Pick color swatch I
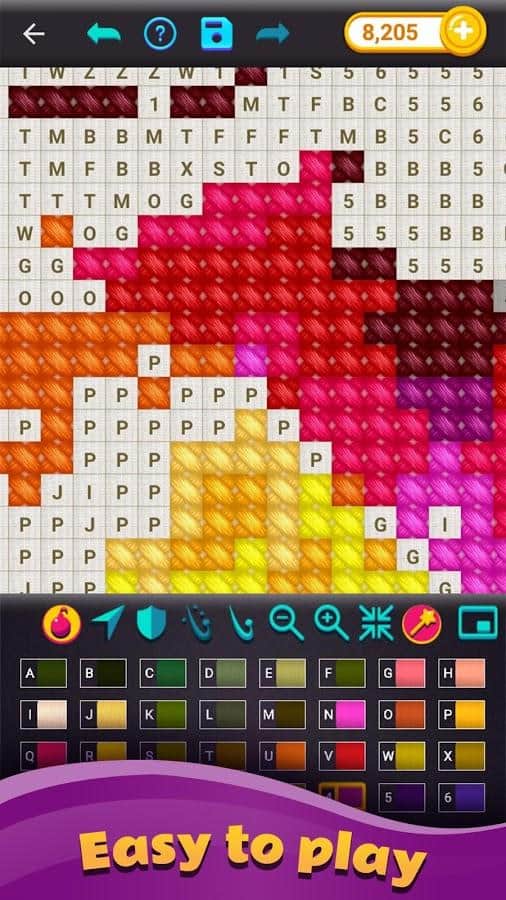 point(44,715)
